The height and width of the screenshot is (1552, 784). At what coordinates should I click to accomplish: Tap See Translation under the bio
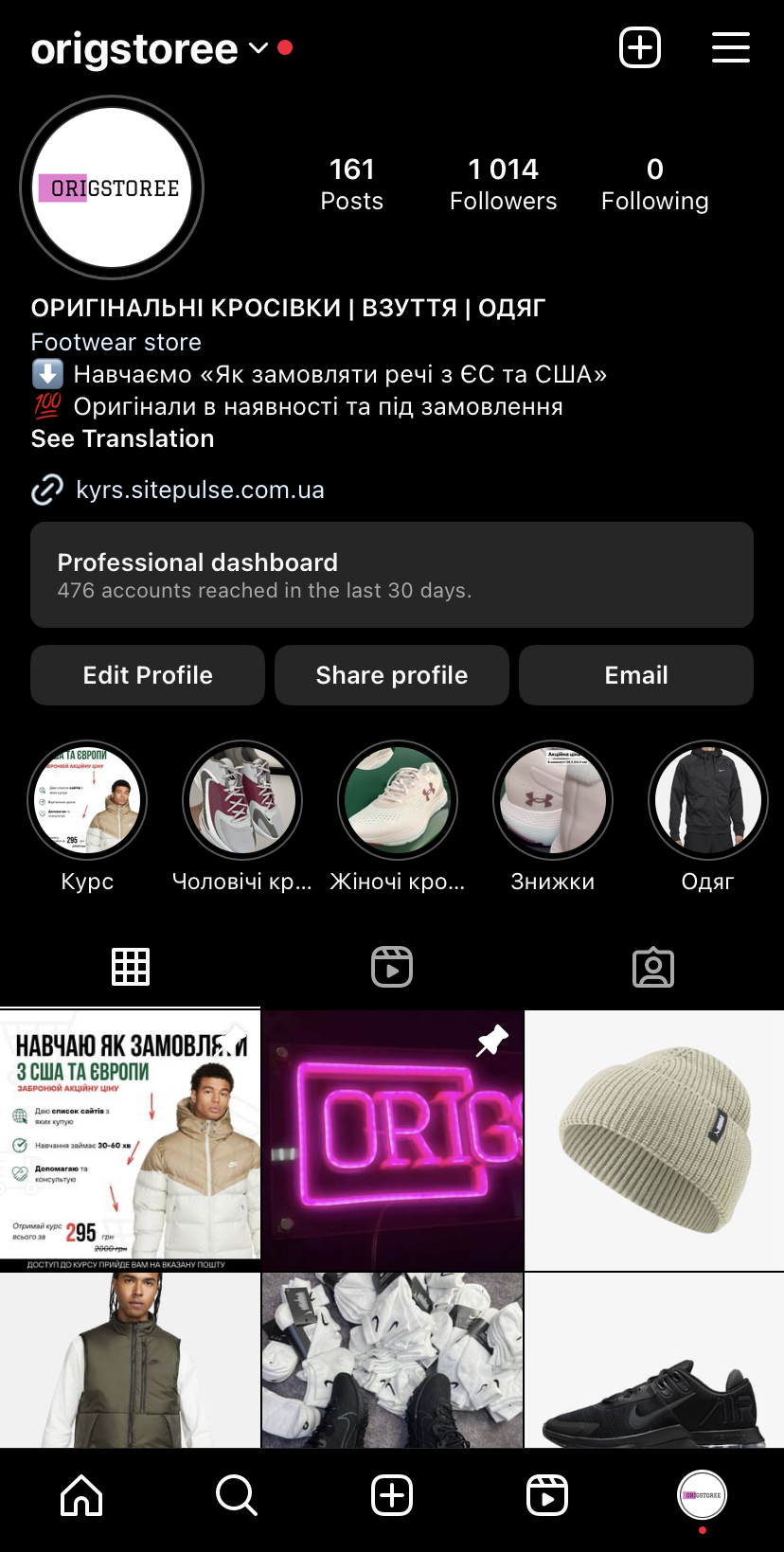pyautogui.click(x=122, y=439)
